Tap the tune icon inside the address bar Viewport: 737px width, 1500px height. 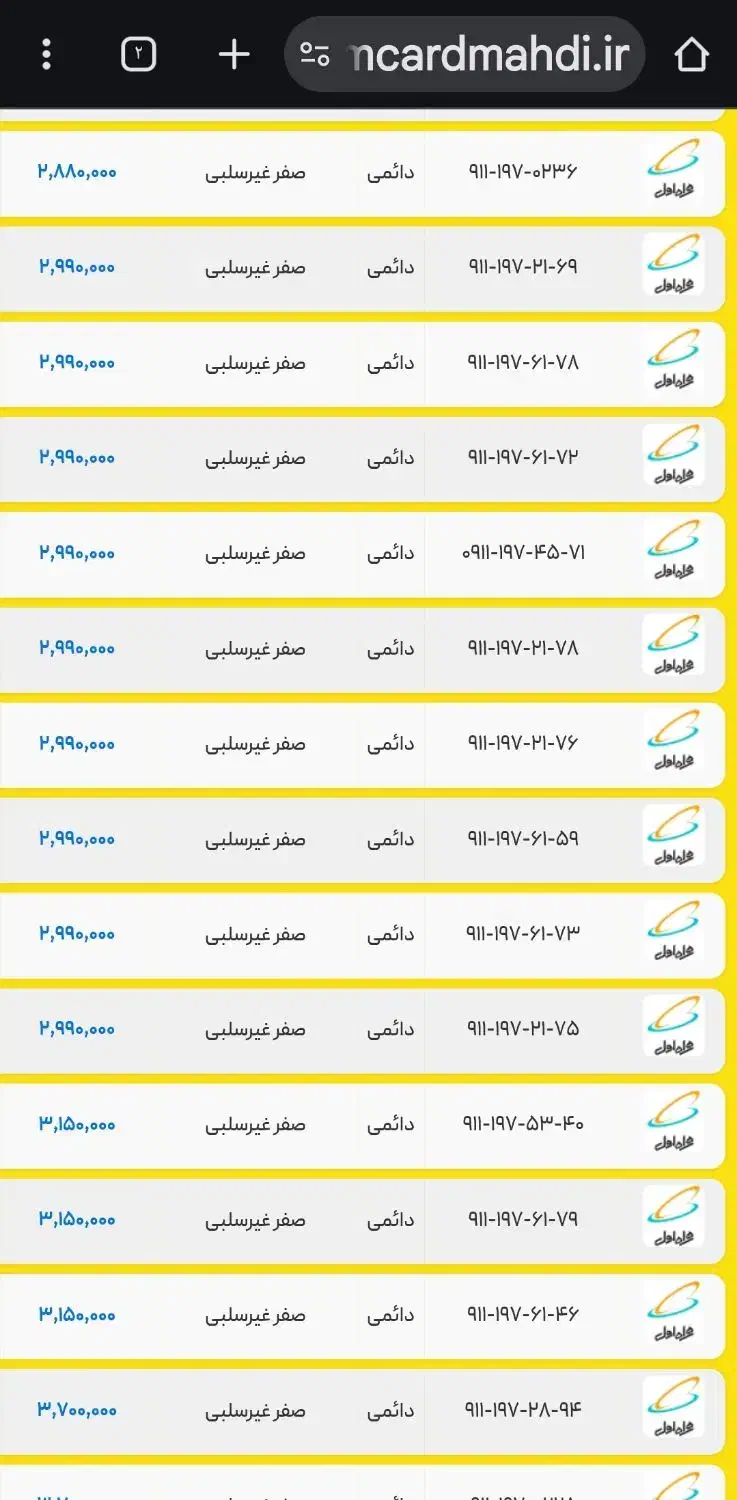317,55
